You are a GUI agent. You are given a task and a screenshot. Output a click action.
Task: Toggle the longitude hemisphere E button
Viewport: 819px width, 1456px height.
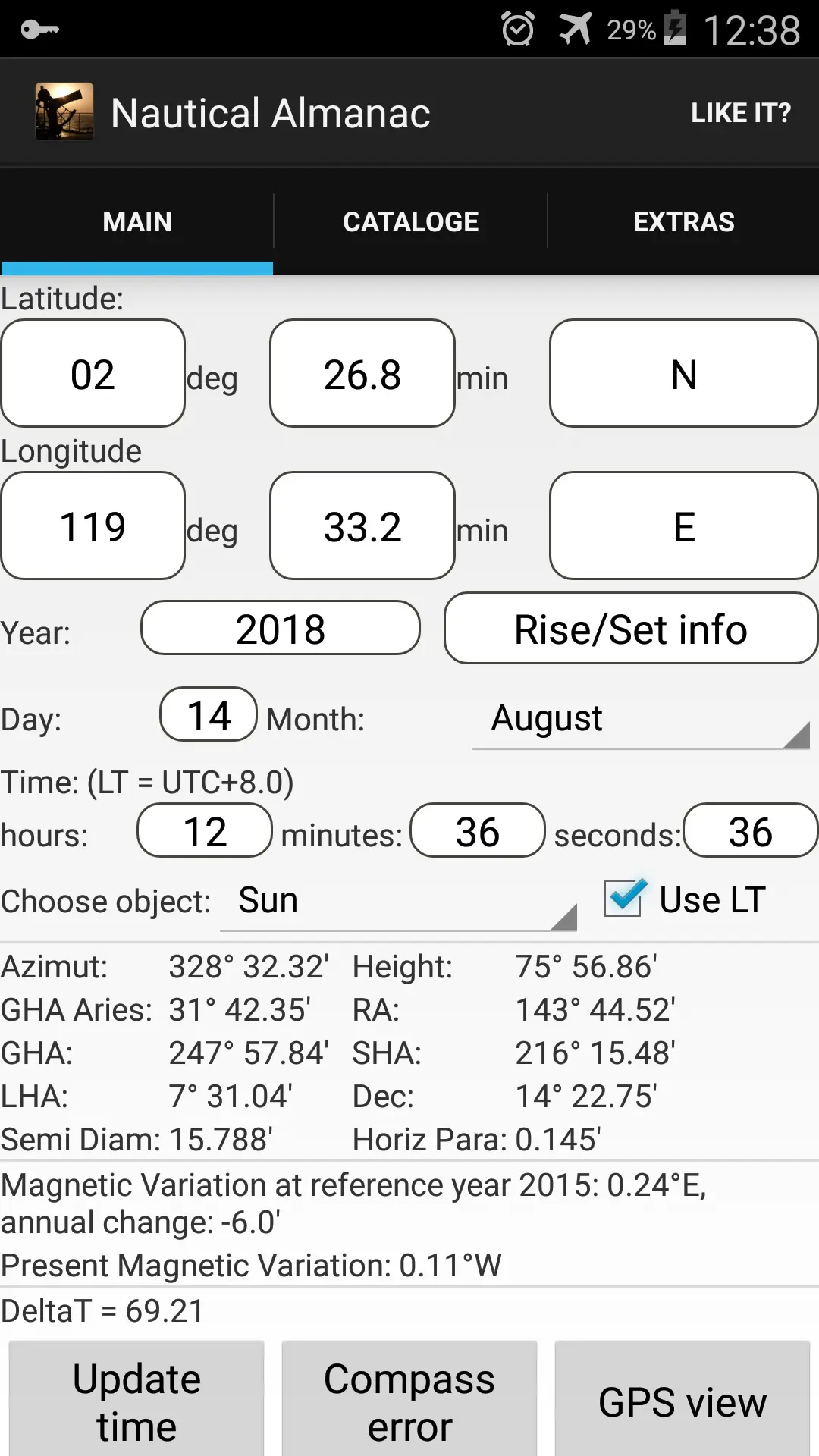[x=684, y=526]
